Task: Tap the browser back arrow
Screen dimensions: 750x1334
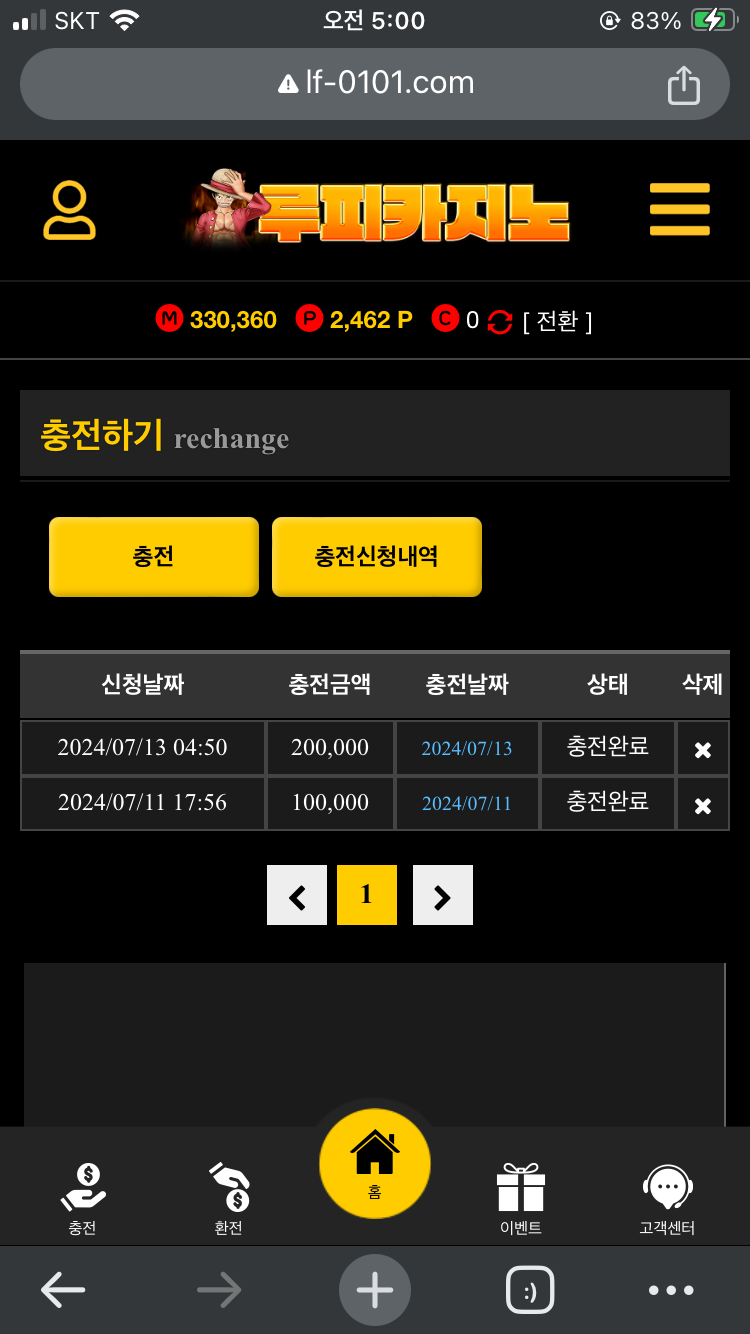Action: pos(63,1290)
